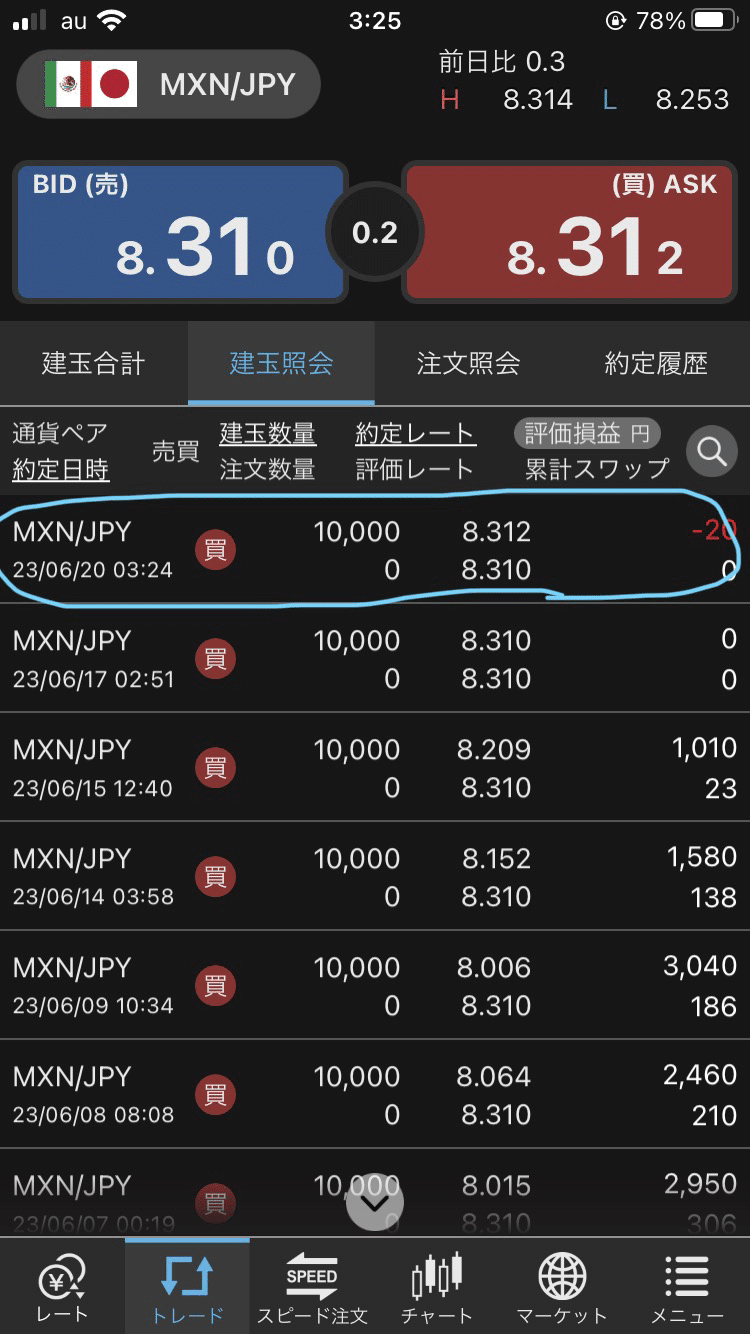Switch to the 注文照会 tab
750x1334 pixels.
[x=468, y=363]
